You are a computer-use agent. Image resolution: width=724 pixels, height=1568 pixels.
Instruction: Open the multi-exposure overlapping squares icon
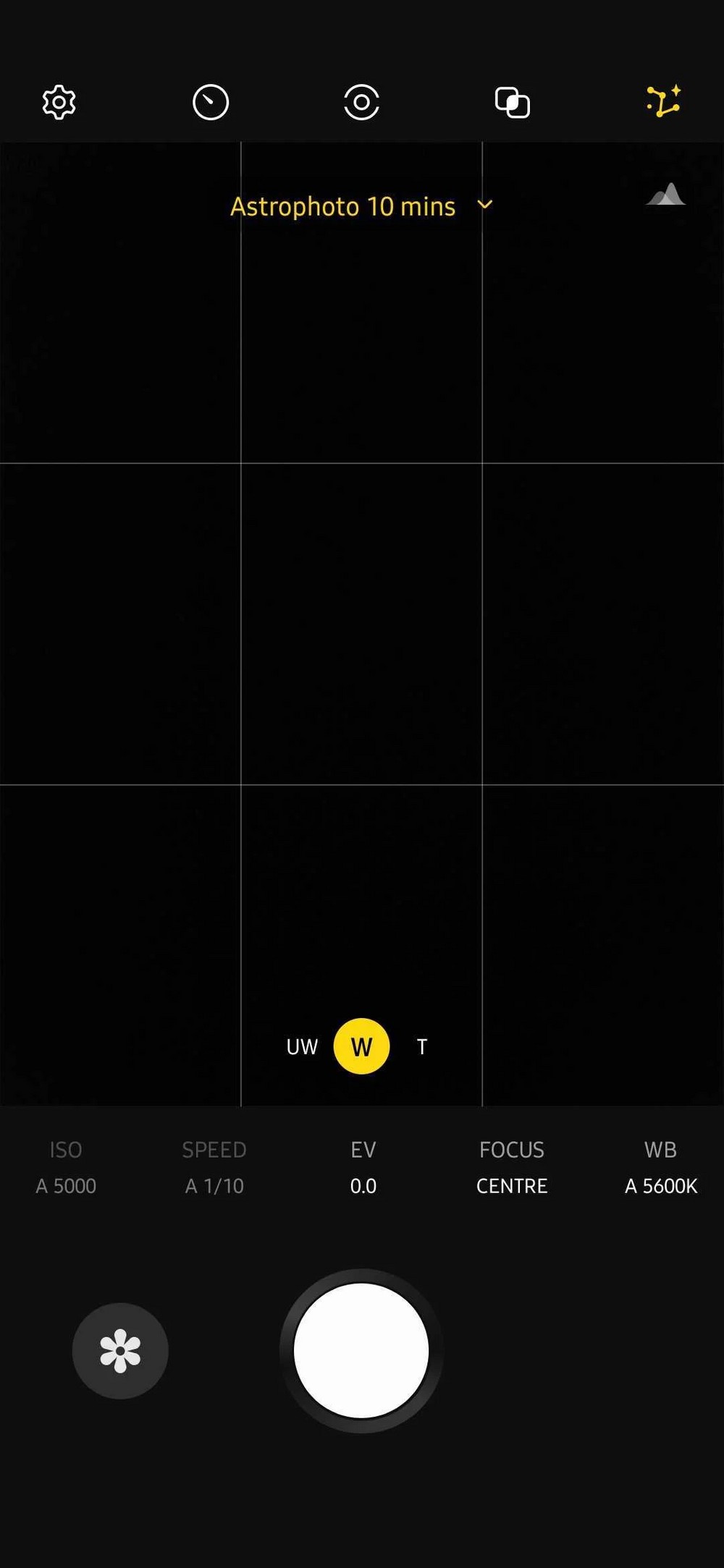coord(512,102)
